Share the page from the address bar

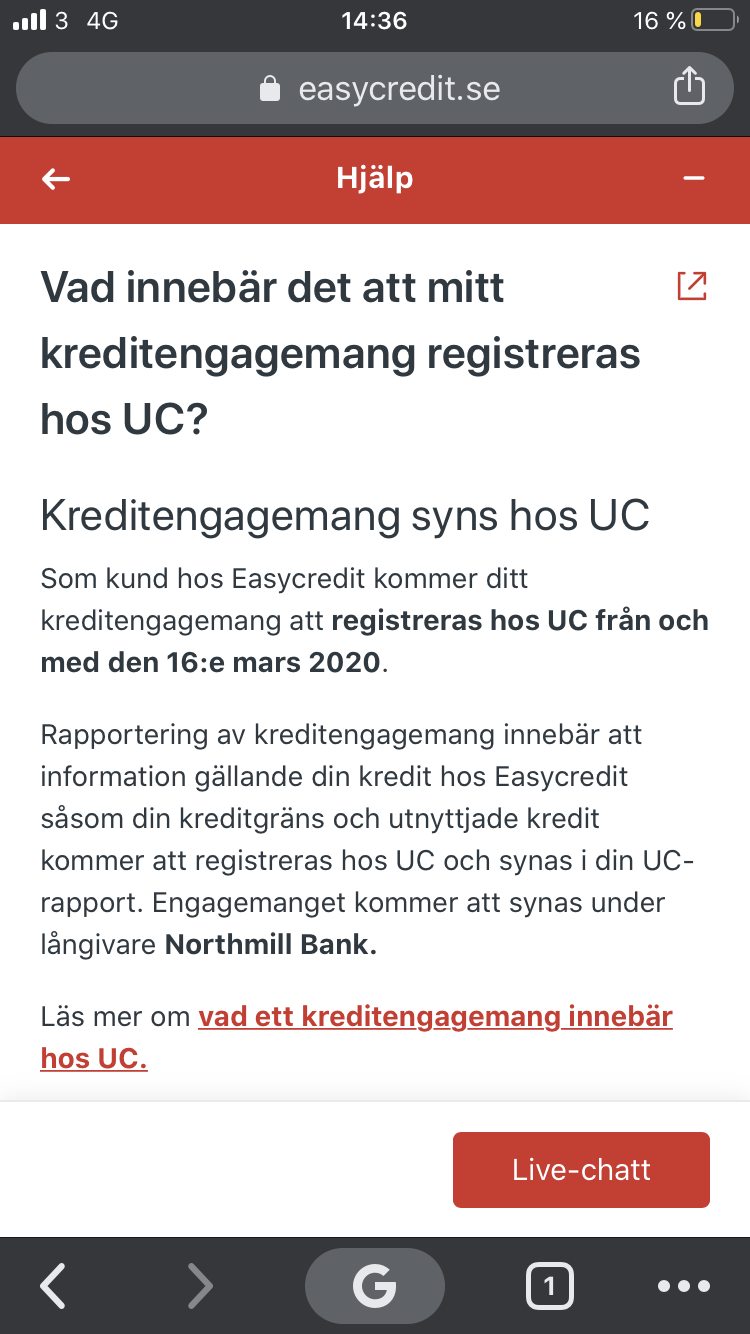pyautogui.click(x=689, y=88)
